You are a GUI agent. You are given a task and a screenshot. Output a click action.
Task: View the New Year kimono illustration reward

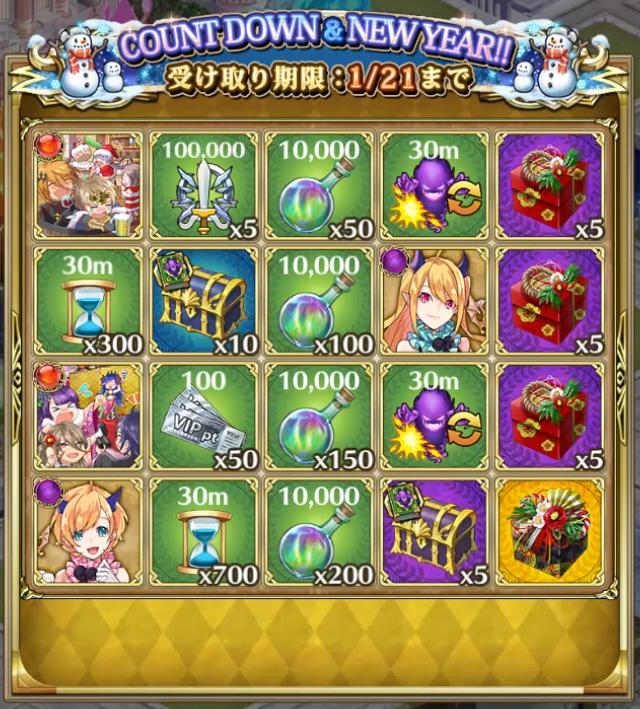87,417
